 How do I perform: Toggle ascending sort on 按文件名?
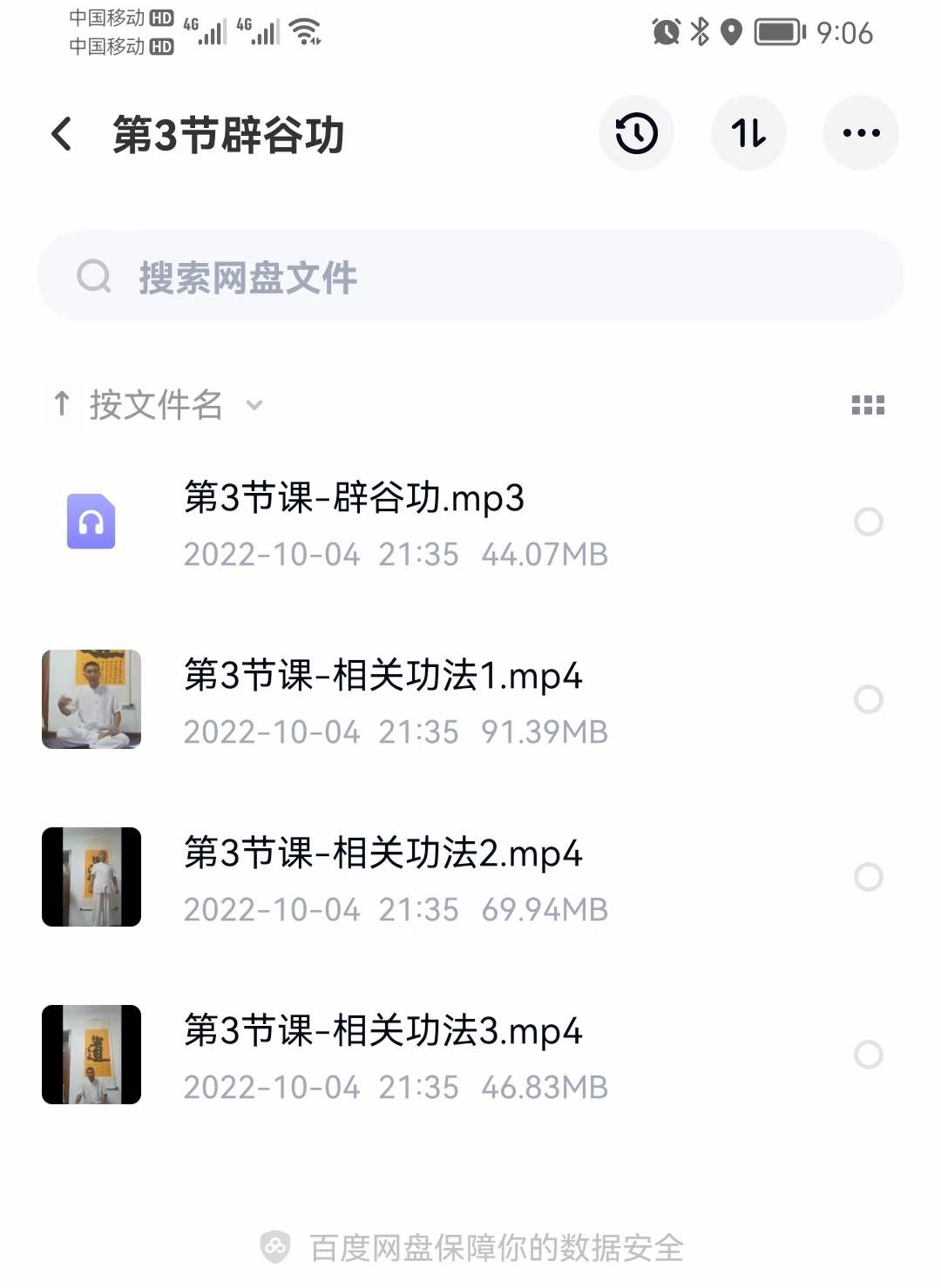click(x=61, y=403)
